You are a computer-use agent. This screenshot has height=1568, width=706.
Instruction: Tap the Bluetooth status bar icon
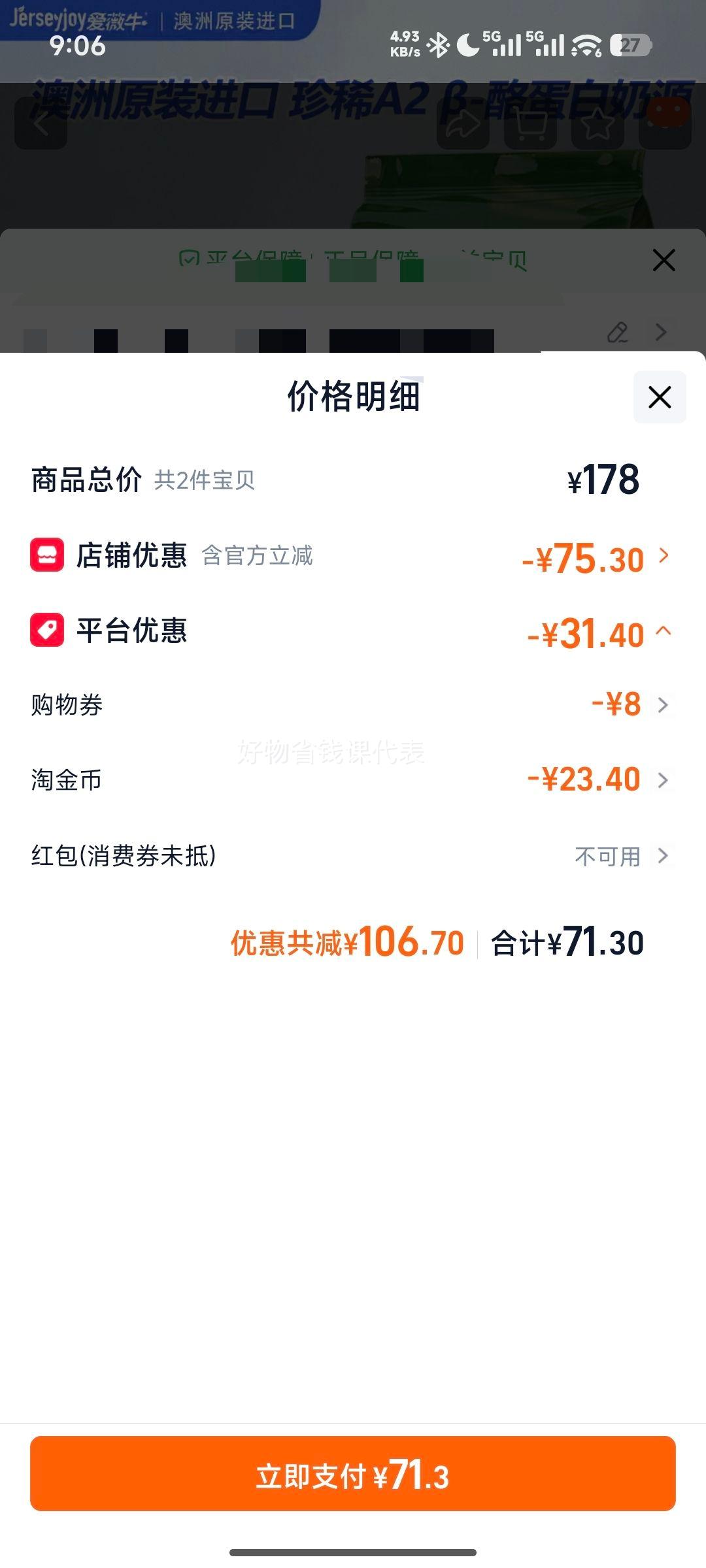pos(439,44)
